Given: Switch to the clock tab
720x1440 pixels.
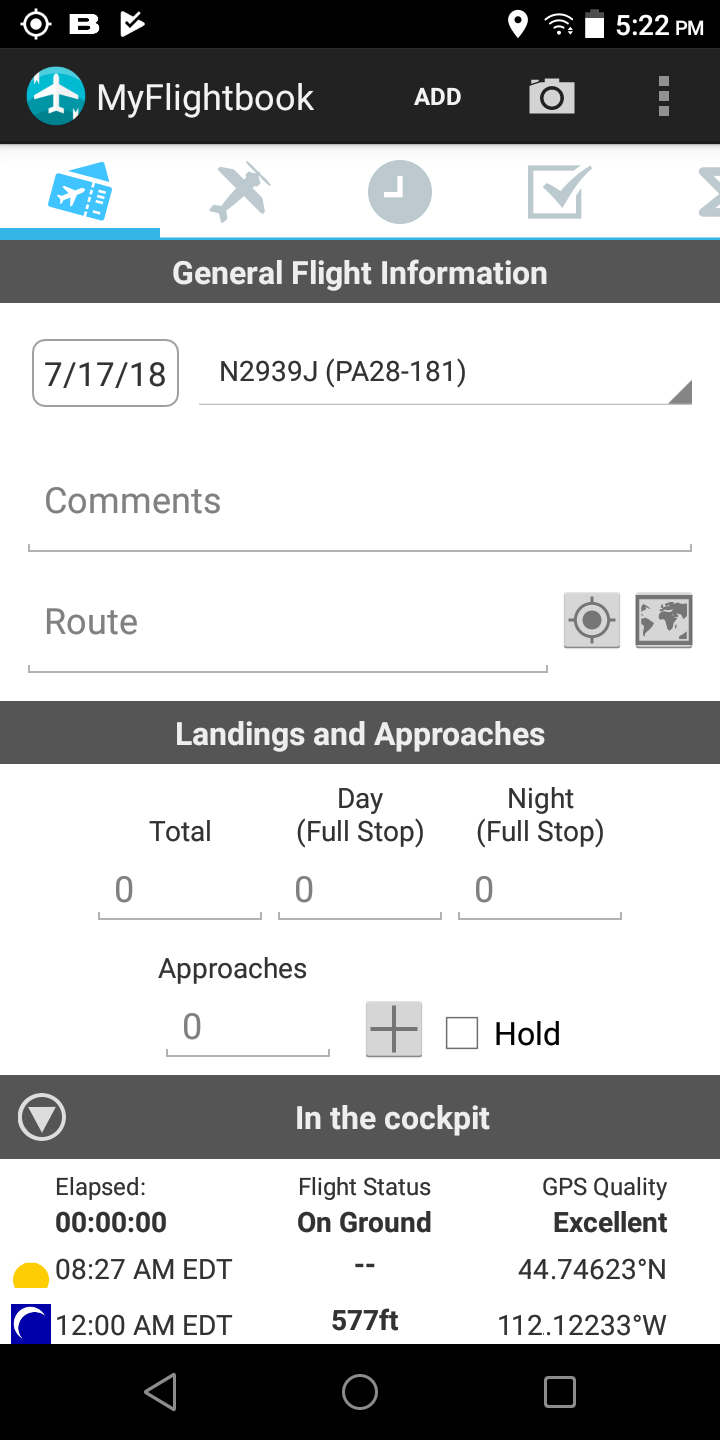Looking at the screenshot, I should (400, 191).
